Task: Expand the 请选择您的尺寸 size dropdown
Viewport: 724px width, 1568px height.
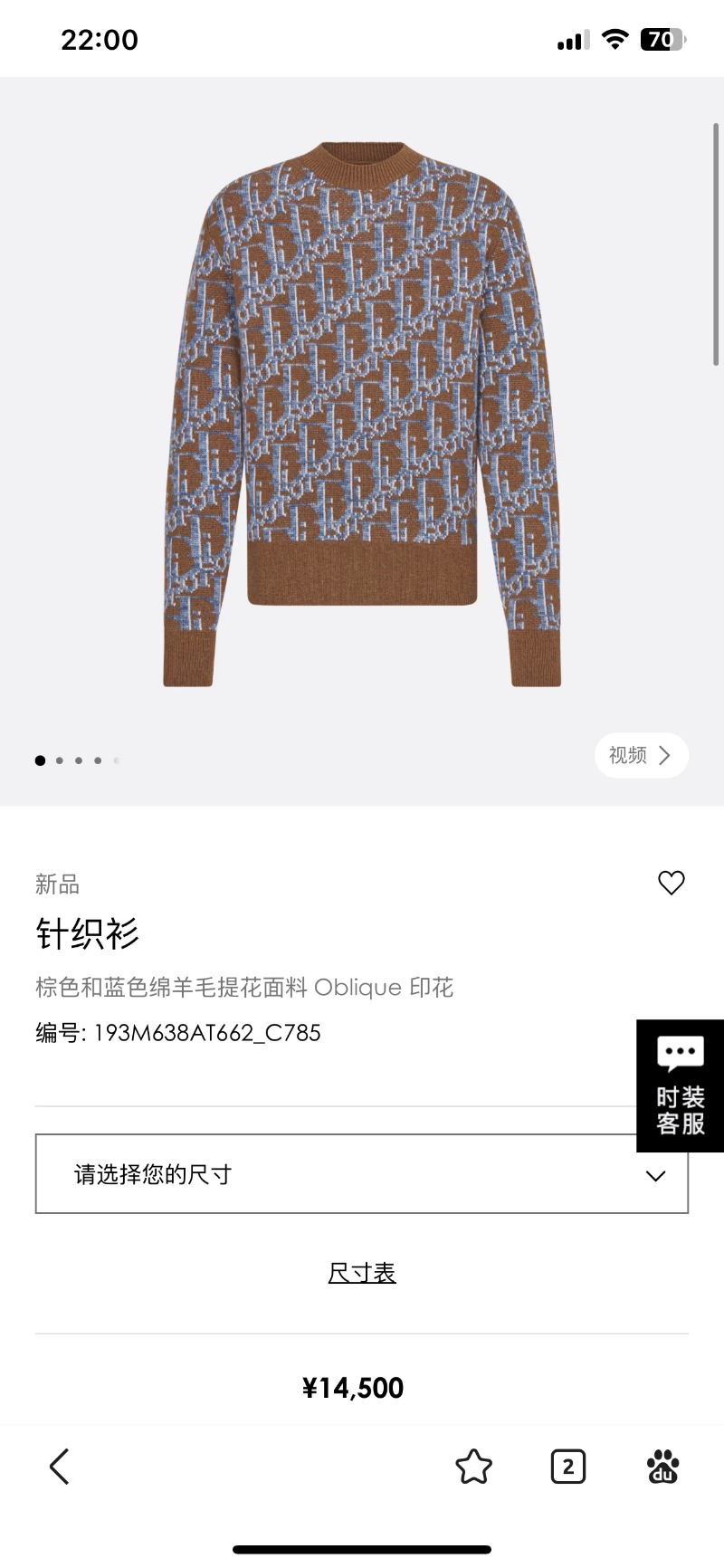Action: pyautogui.click(x=361, y=1174)
